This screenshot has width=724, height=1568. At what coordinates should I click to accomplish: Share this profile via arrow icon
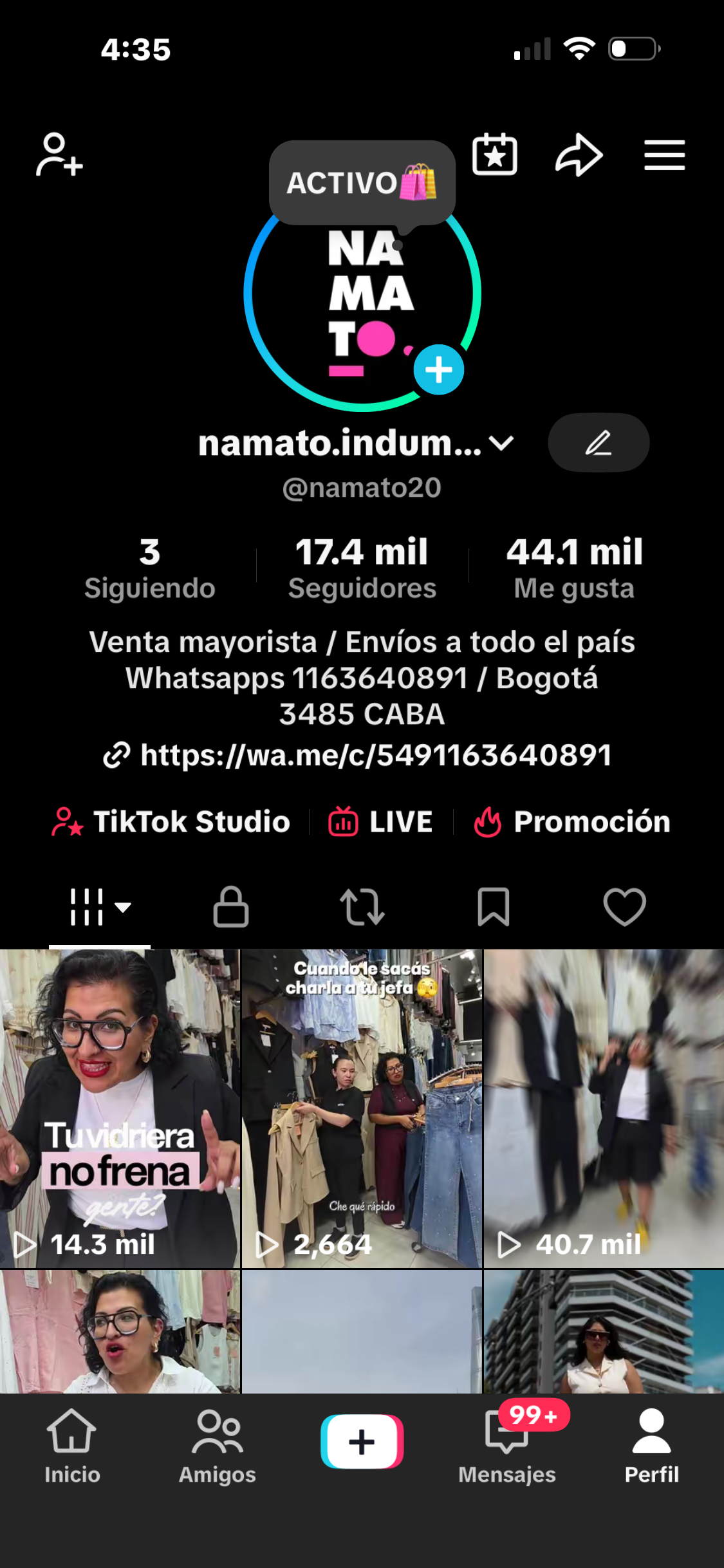point(579,155)
